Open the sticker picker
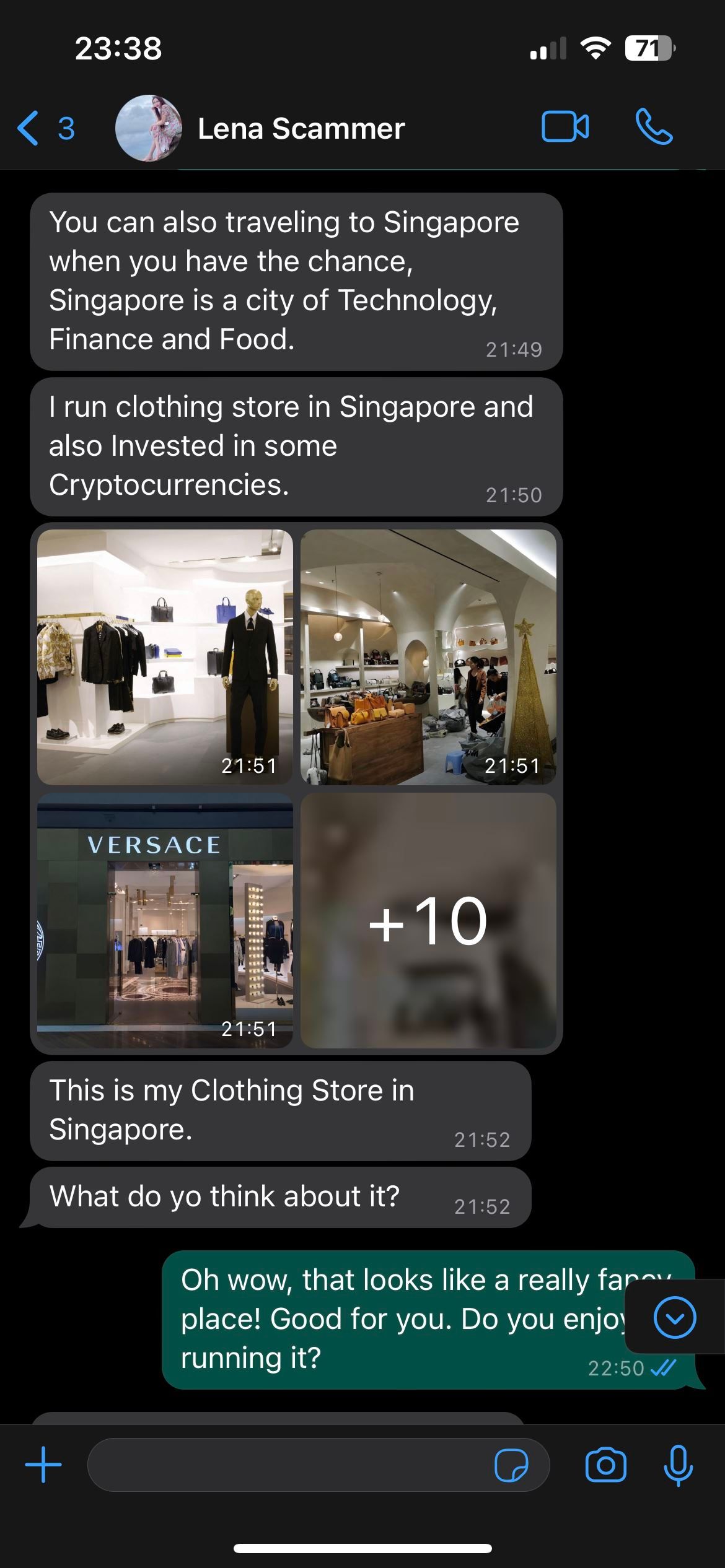Image resolution: width=725 pixels, height=1568 pixels. (511, 1465)
